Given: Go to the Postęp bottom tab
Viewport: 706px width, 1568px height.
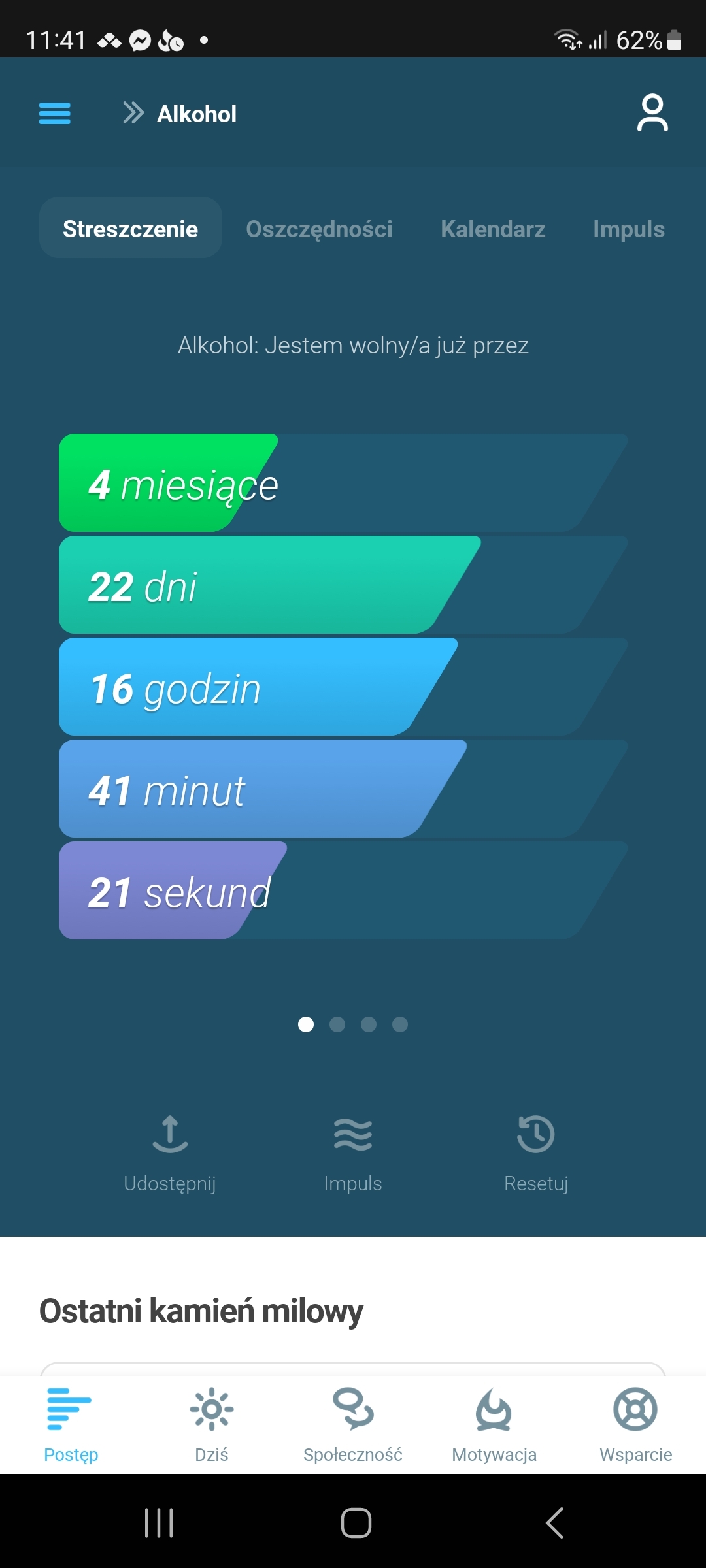Looking at the screenshot, I should click(x=71, y=1424).
